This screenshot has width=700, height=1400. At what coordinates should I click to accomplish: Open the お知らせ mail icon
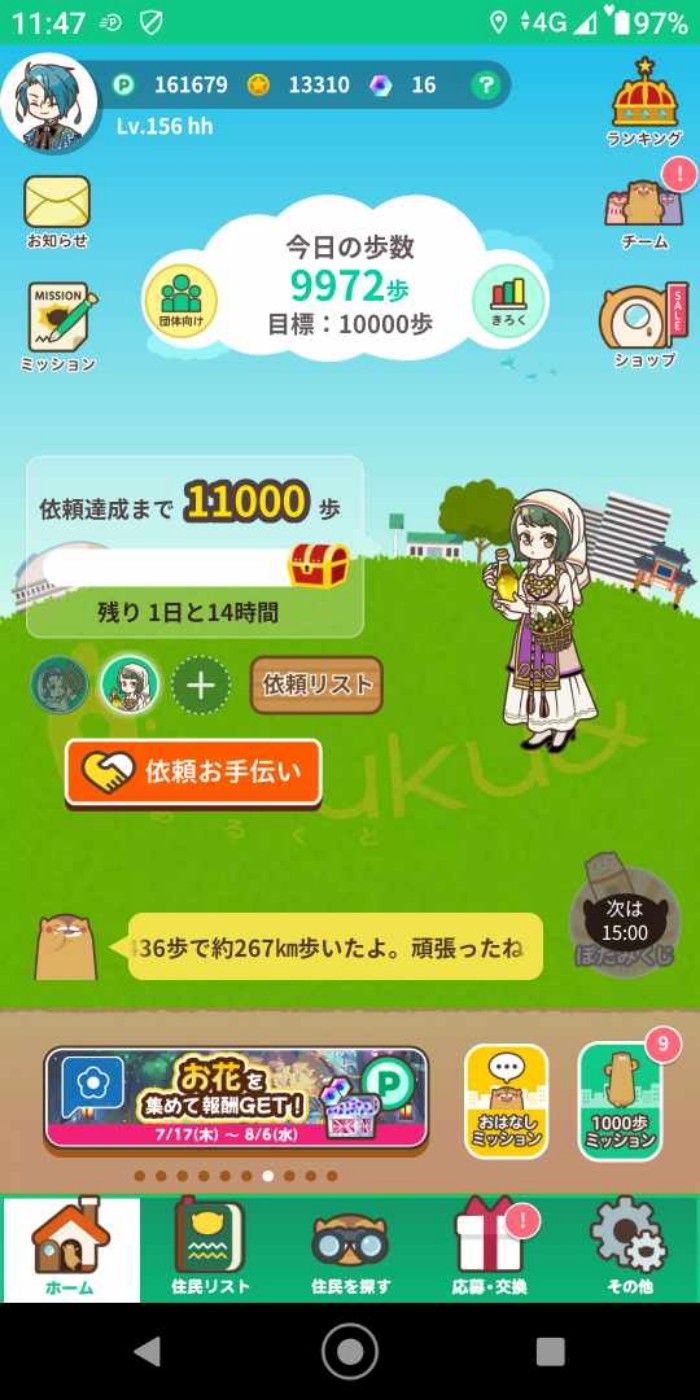click(x=57, y=205)
